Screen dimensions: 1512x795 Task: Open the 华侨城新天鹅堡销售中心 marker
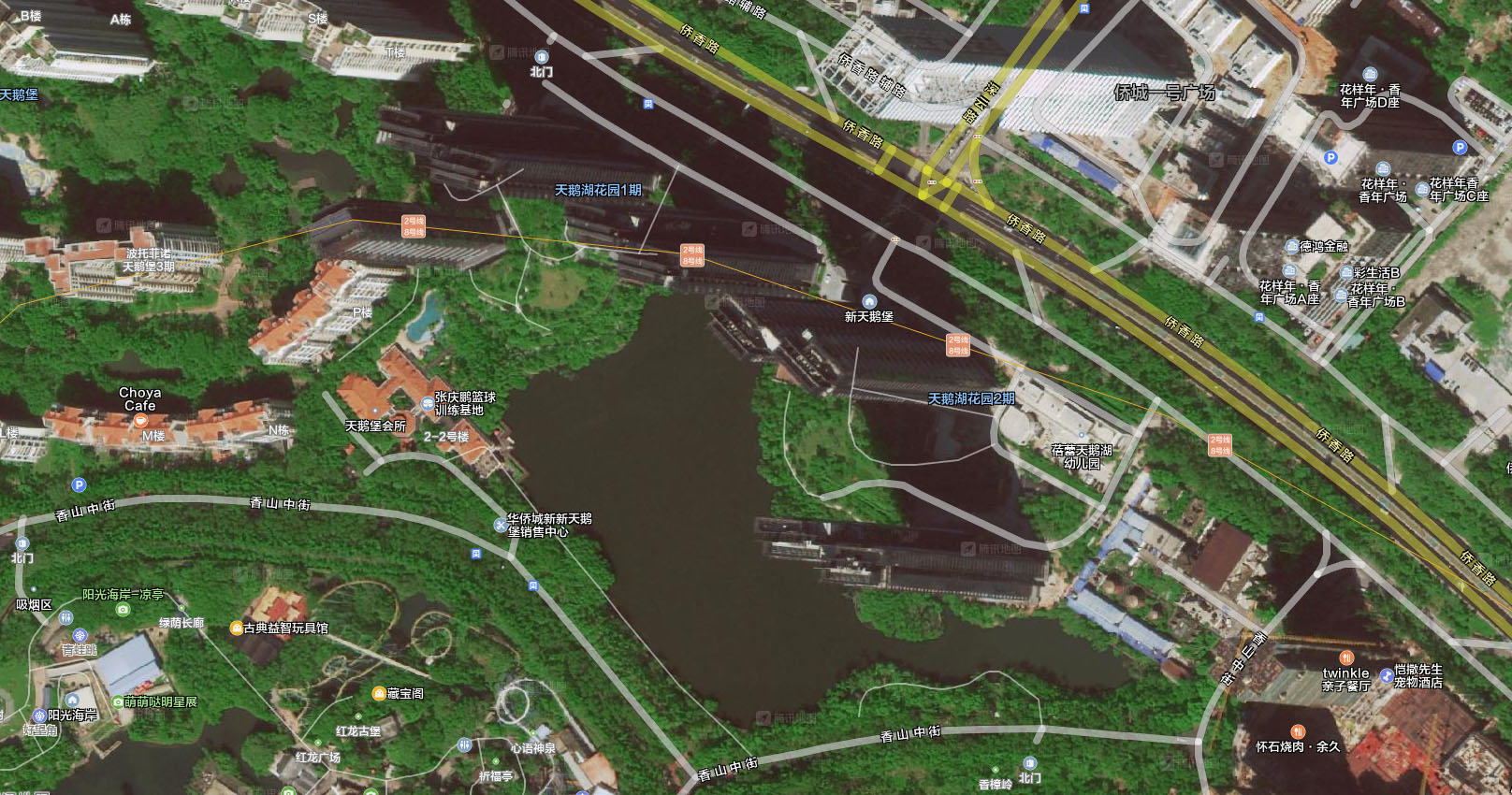(x=501, y=526)
